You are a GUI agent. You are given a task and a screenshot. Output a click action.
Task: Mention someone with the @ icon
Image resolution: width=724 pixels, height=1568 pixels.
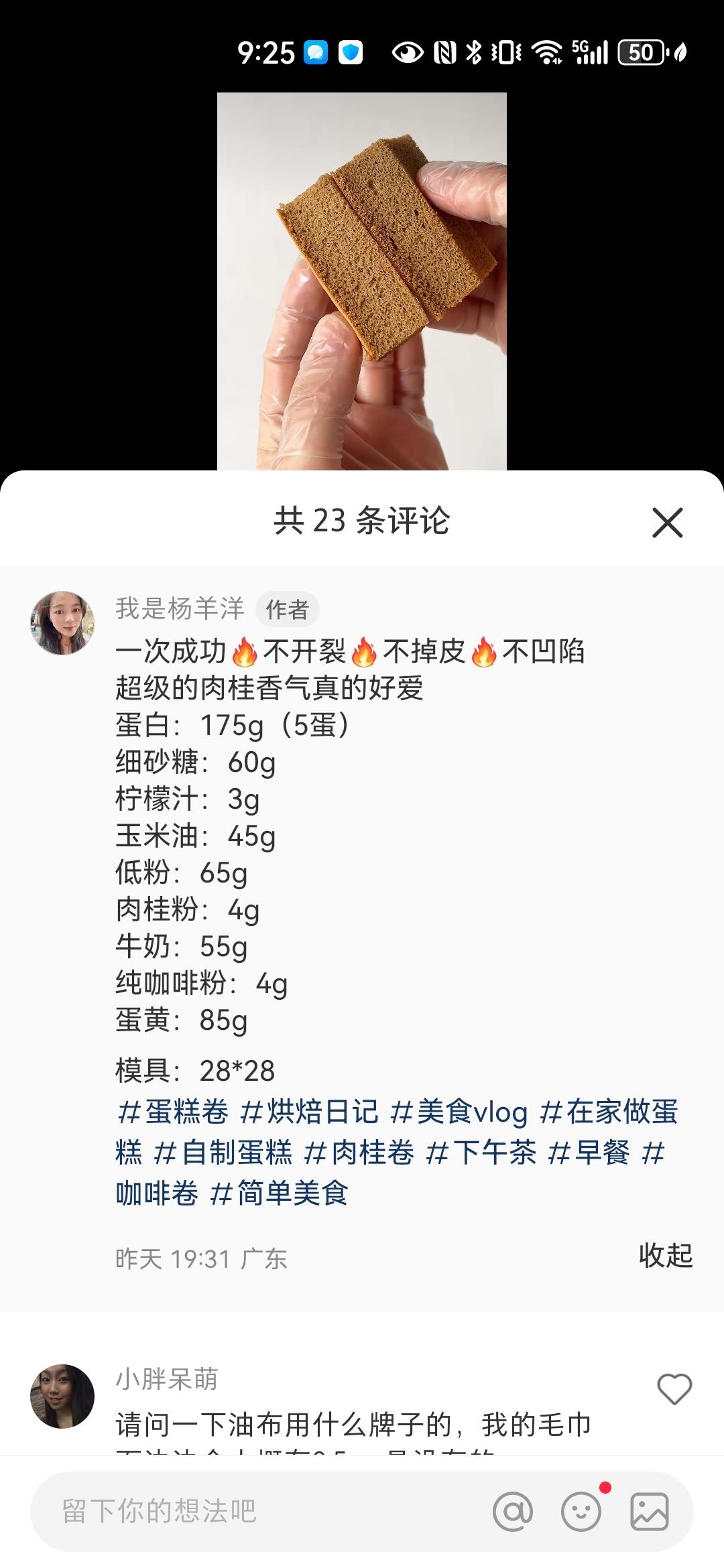[x=513, y=1512]
